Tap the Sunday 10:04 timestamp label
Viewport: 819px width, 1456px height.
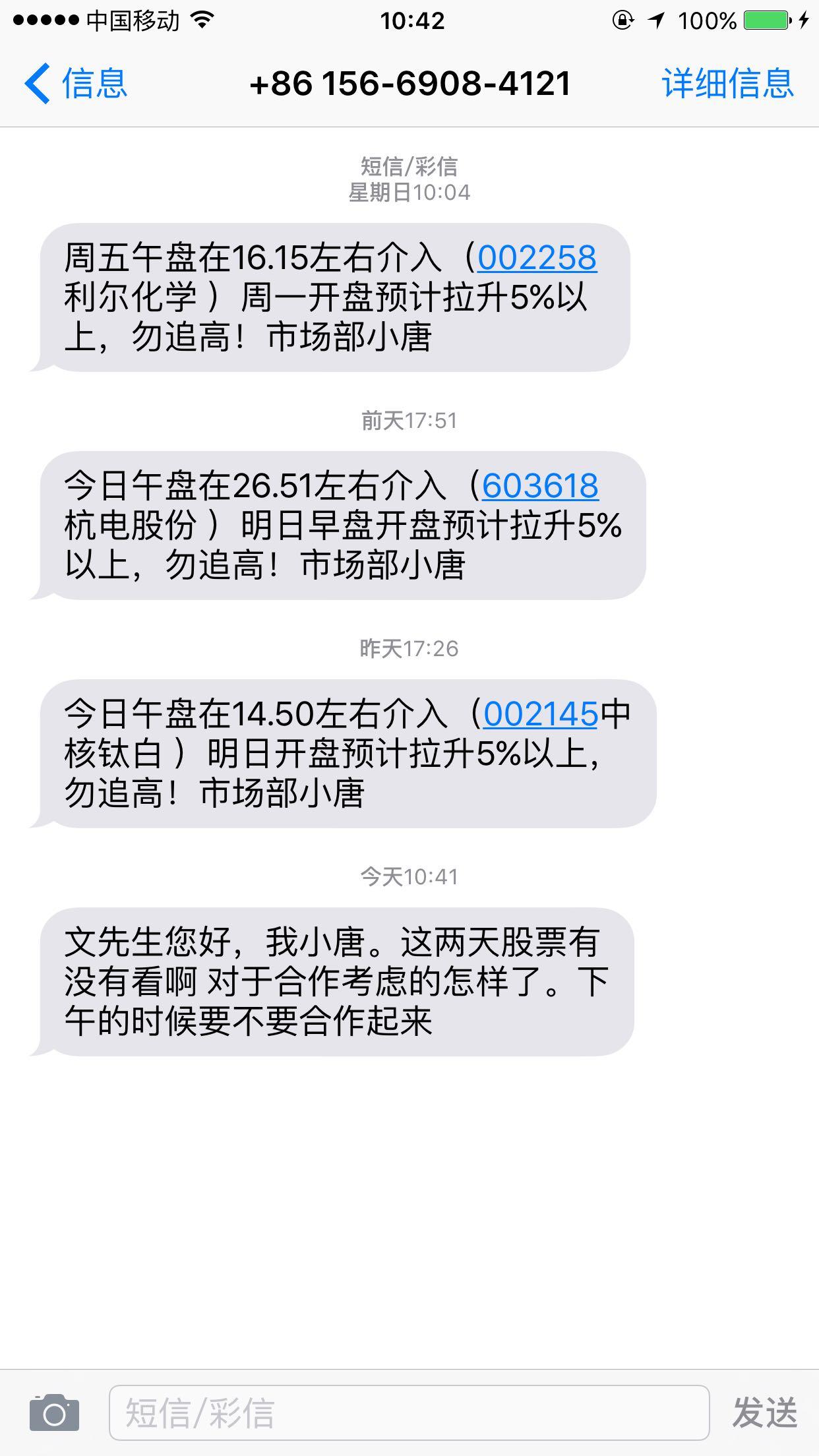coord(409,191)
